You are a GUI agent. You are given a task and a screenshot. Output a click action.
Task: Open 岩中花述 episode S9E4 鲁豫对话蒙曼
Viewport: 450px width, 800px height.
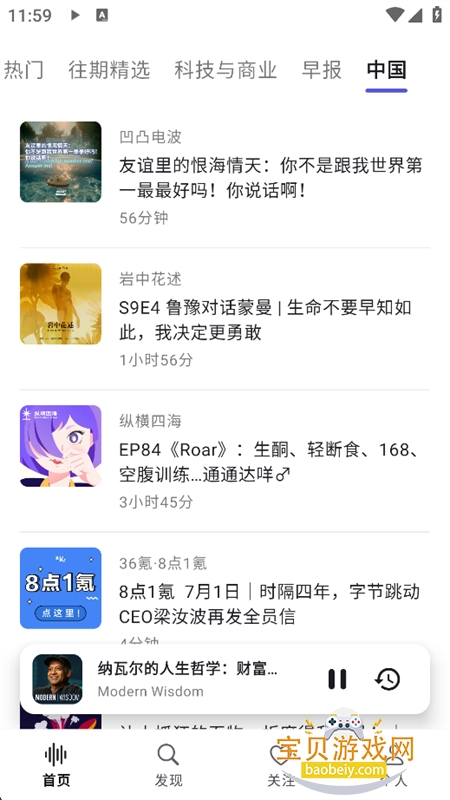(x=225, y=319)
